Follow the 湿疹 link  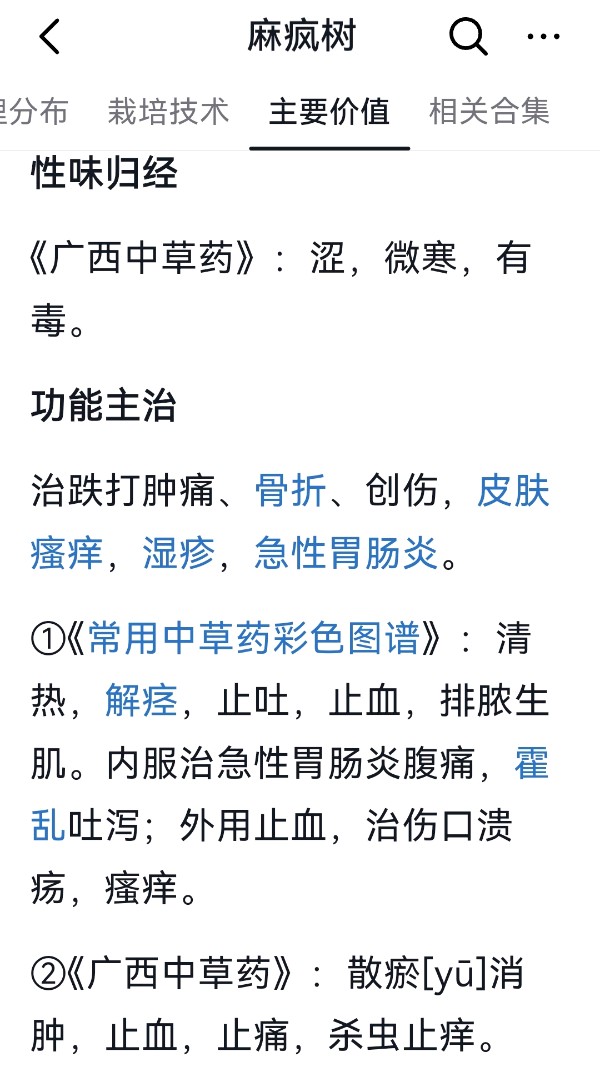[178, 553]
